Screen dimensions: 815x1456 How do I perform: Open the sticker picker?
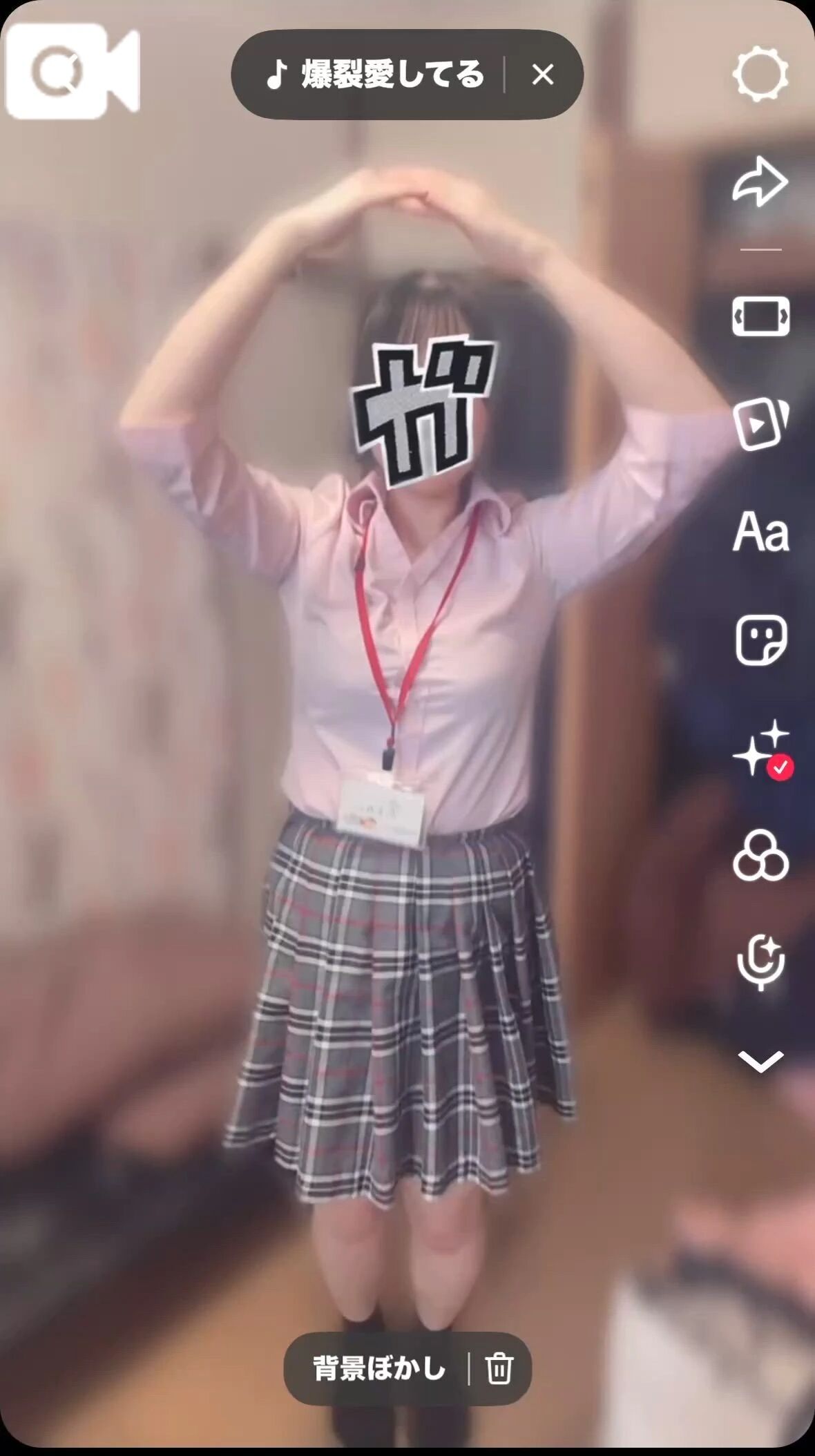click(760, 640)
